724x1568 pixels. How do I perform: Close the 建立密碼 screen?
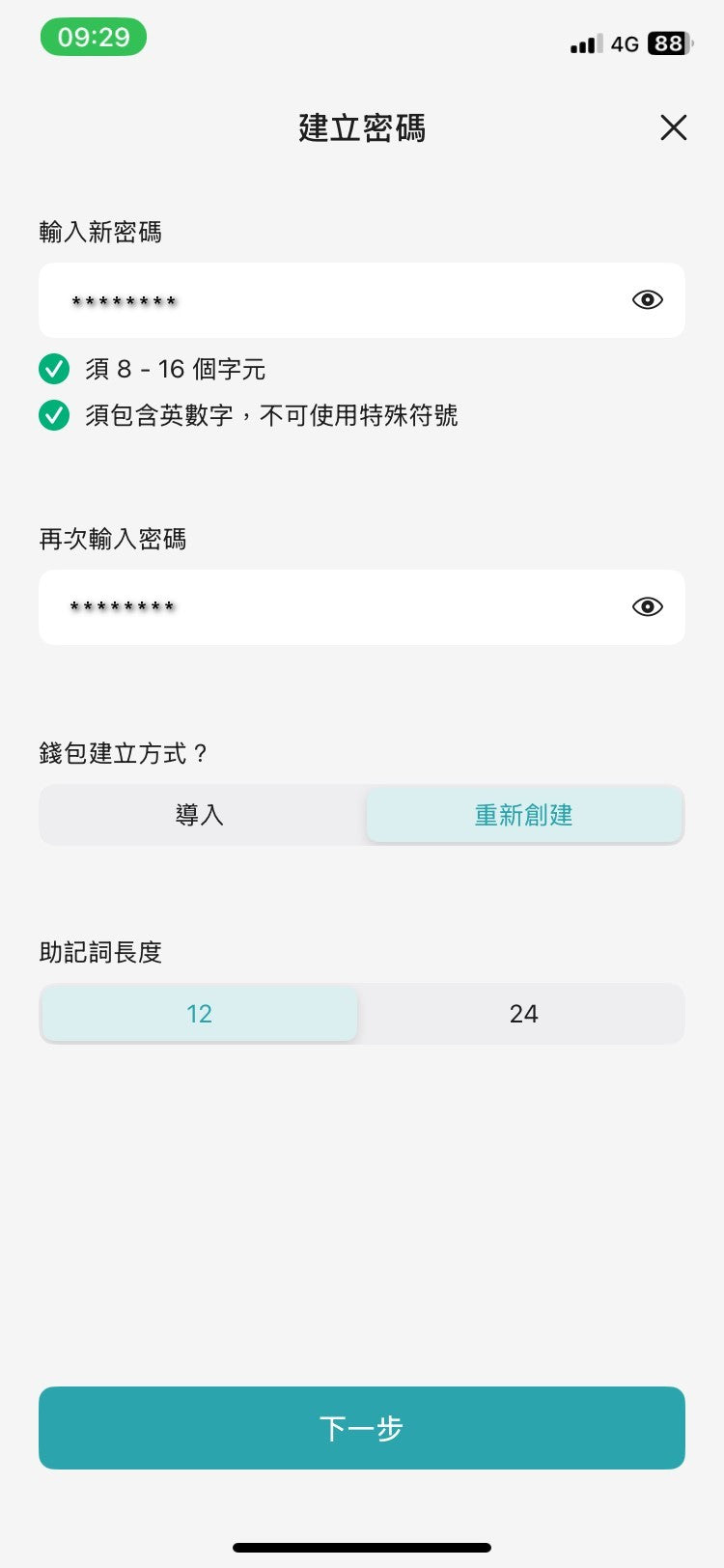tap(673, 127)
